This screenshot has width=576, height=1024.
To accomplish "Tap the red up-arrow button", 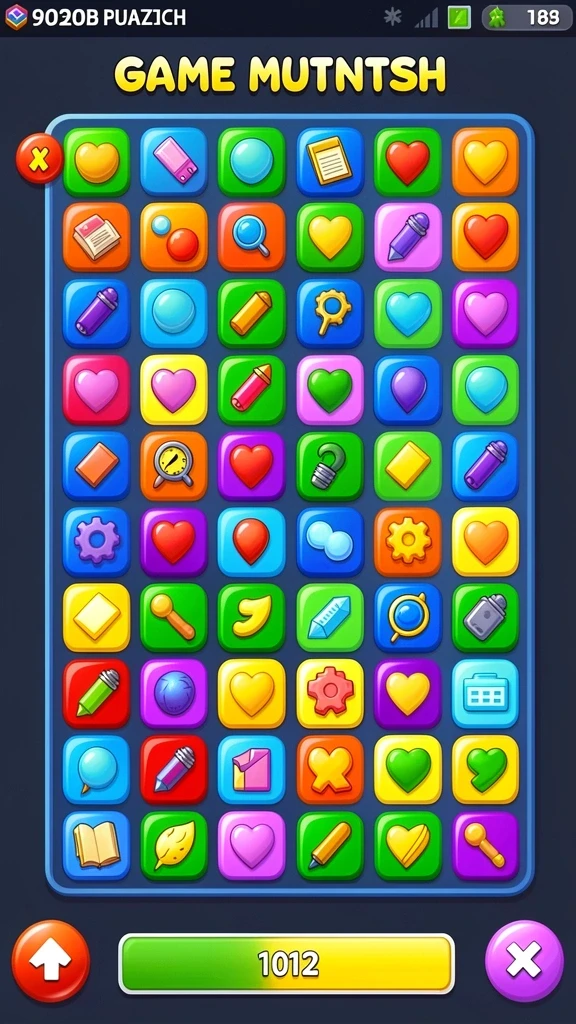I will 51,961.
